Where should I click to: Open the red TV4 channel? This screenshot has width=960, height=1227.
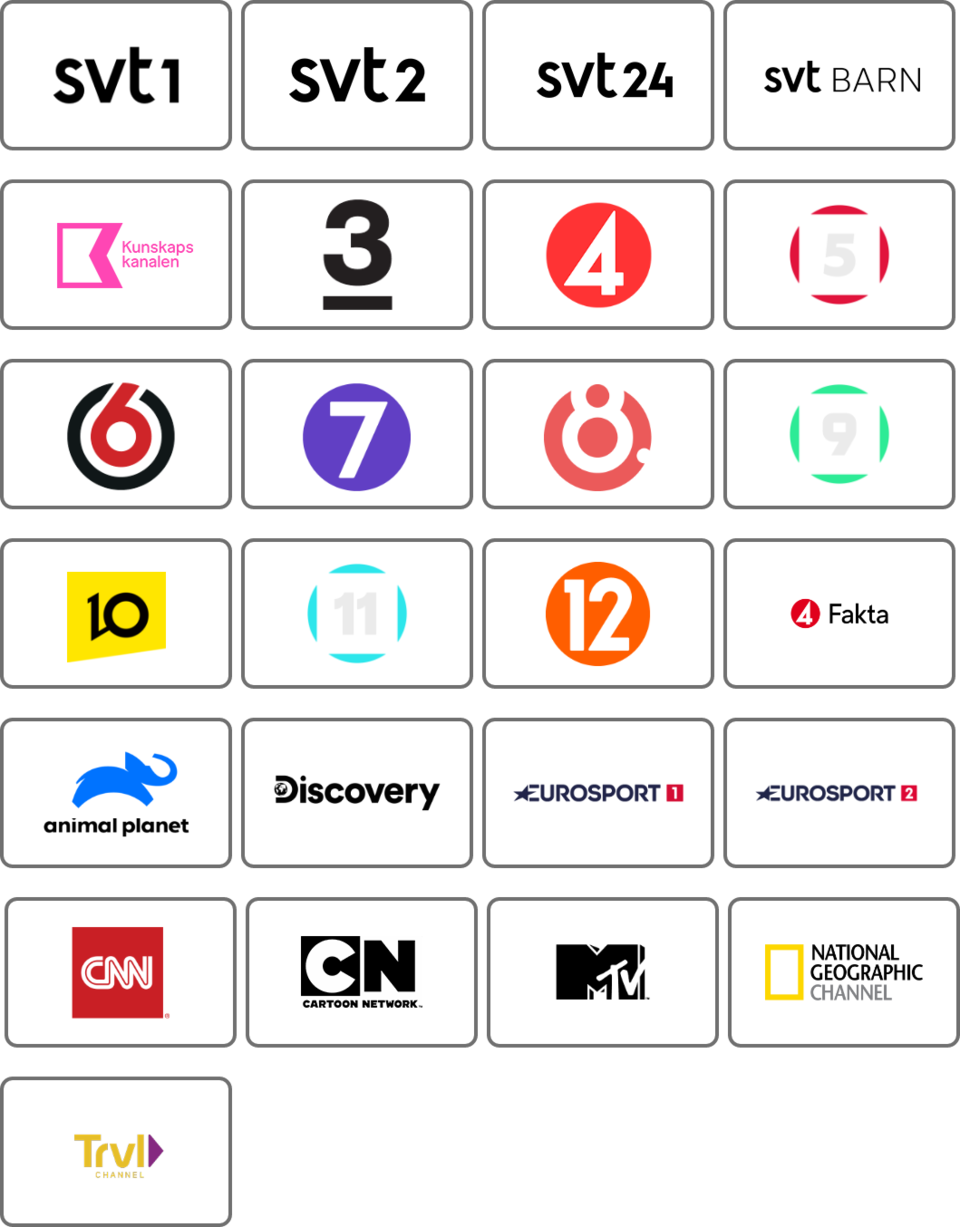click(x=598, y=255)
